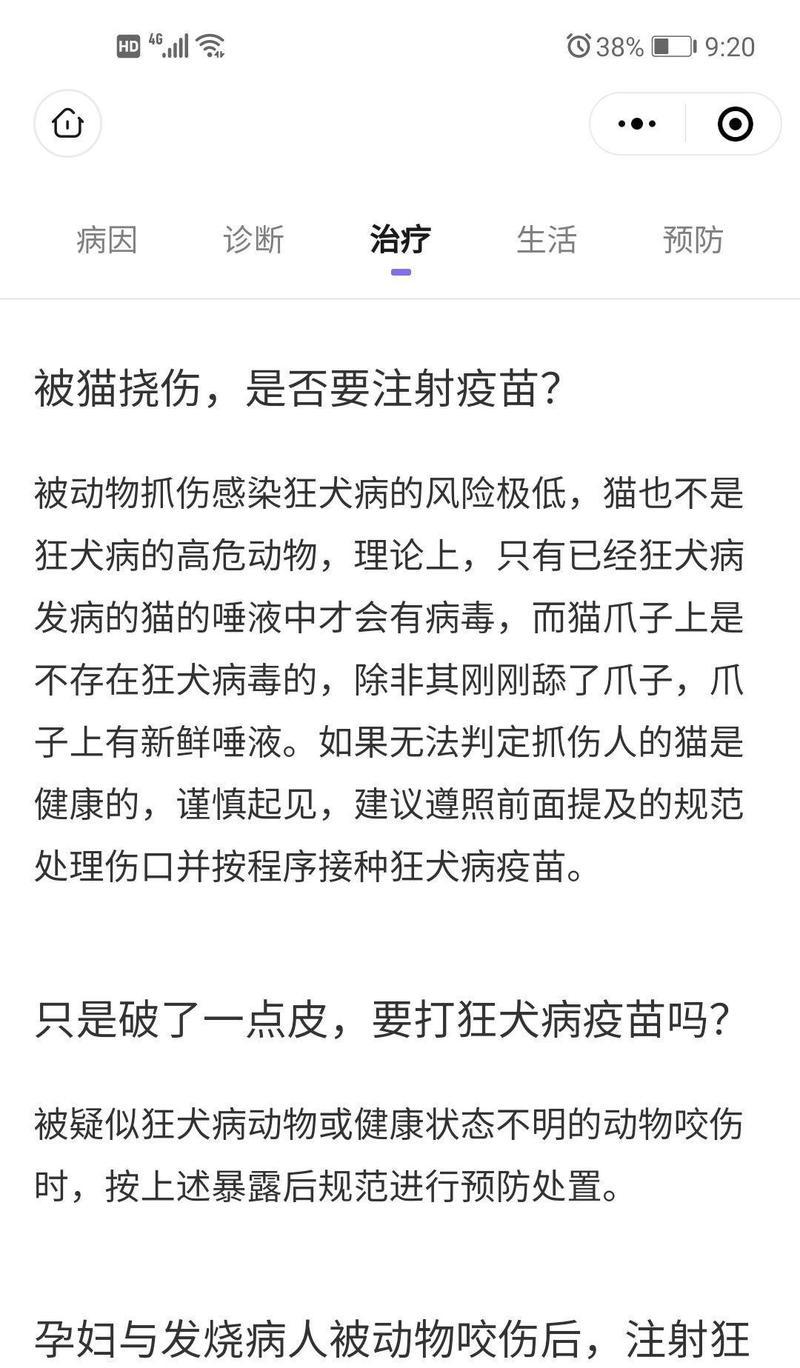Switch to the 病因 tab
Image resolution: width=800 pixels, height=1368 pixels.
tap(106, 240)
